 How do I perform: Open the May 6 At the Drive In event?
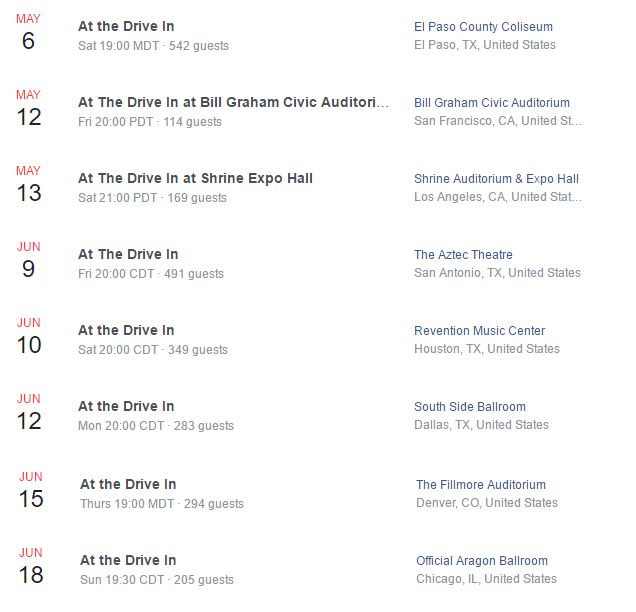click(126, 27)
